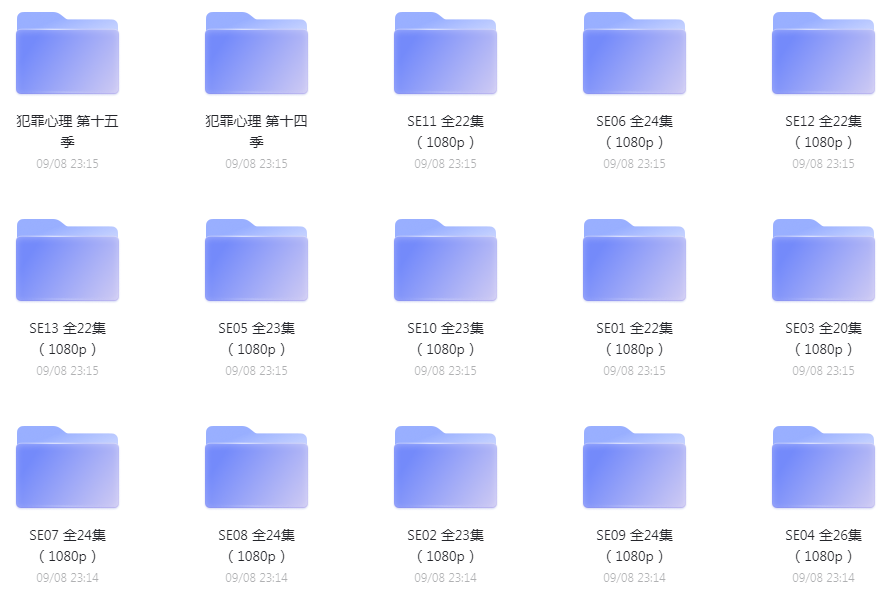The width and height of the screenshot is (894, 595).
Task: Open folder SE03 全20集
Action: [823, 262]
